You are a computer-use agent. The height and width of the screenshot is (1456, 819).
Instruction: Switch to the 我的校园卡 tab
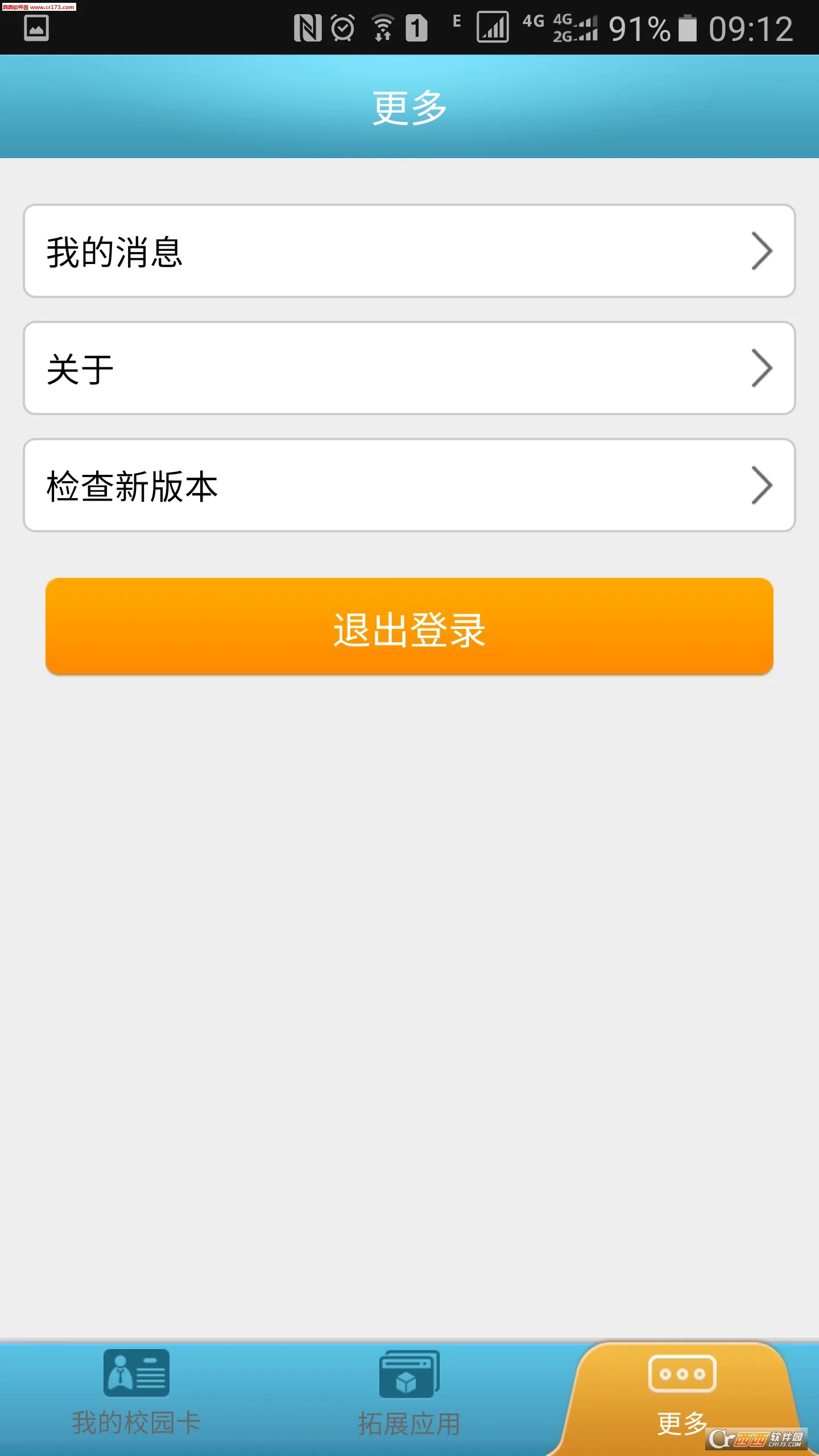[136, 1396]
